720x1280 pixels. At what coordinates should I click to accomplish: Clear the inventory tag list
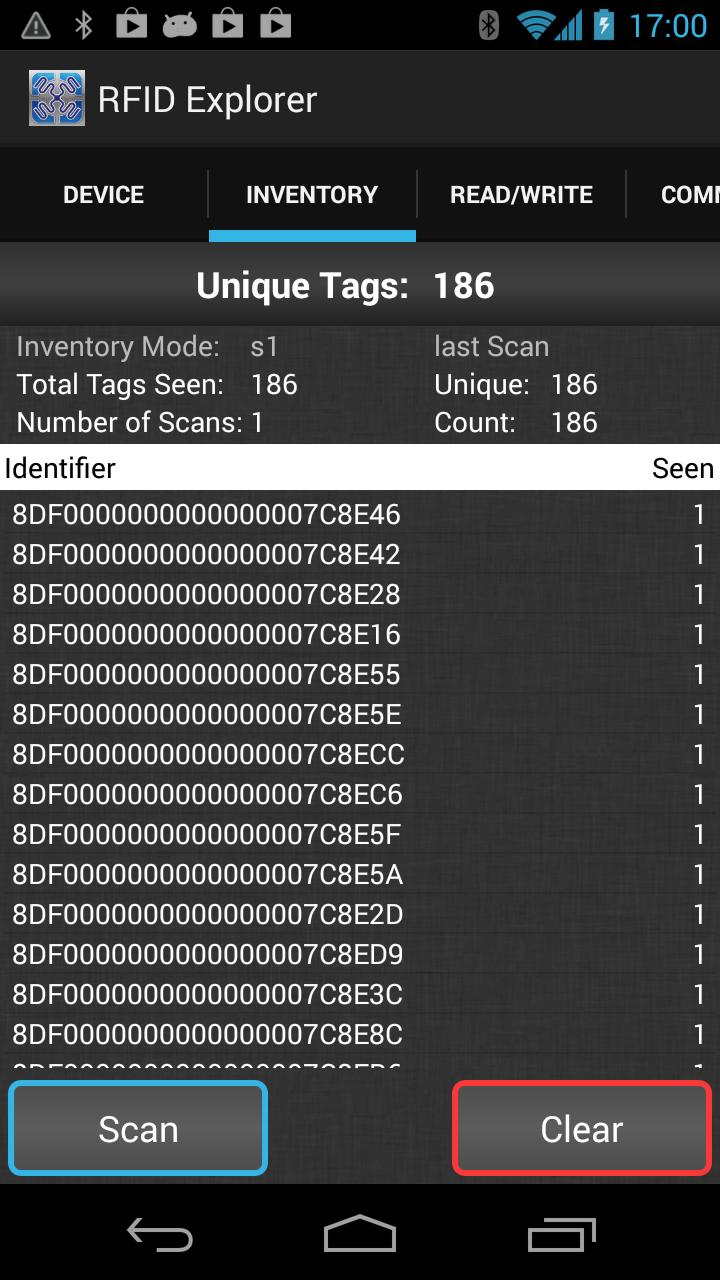(581, 1128)
